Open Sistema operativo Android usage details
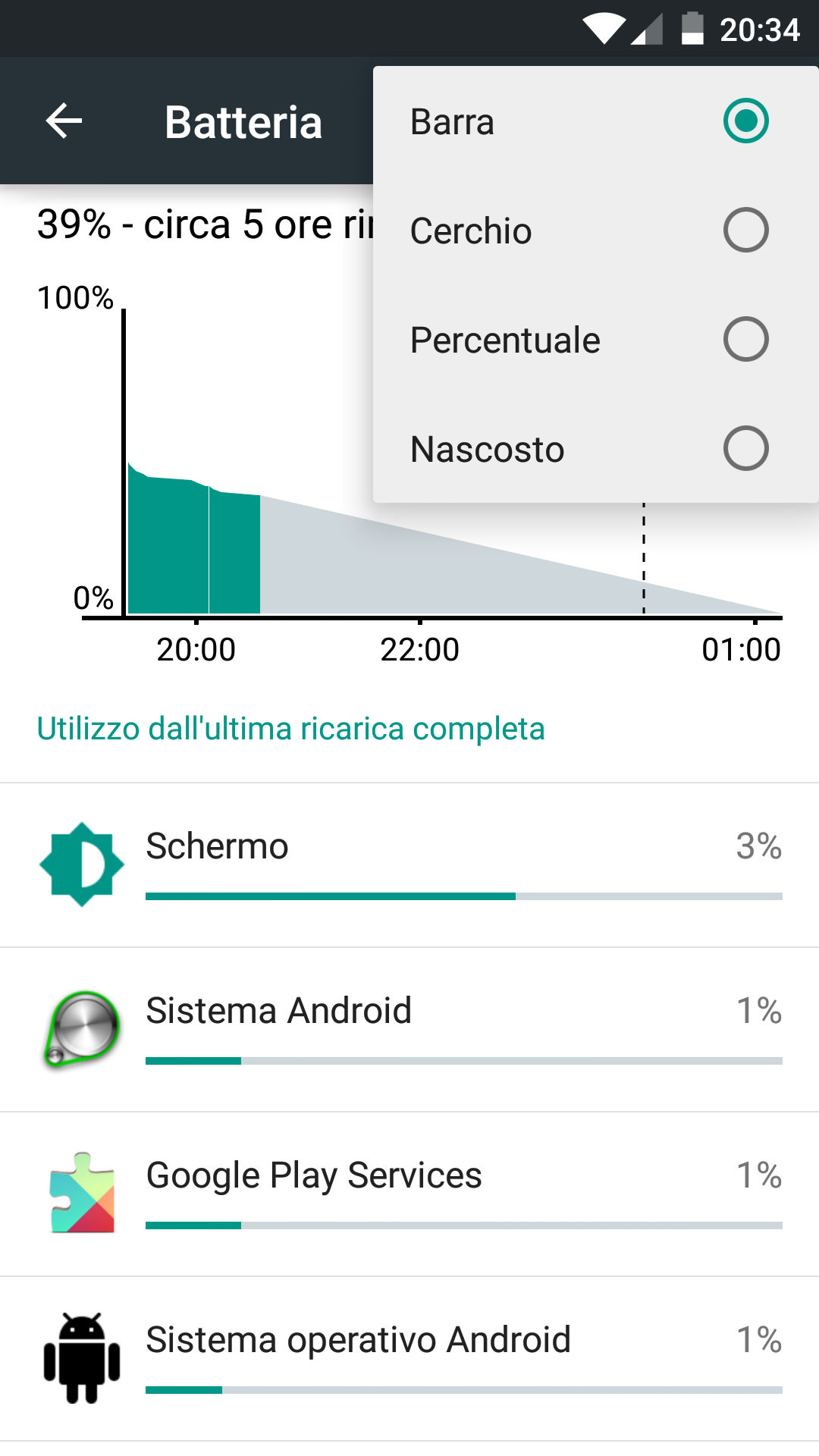This screenshot has width=819, height=1456. pyautogui.click(x=409, y=1359)
